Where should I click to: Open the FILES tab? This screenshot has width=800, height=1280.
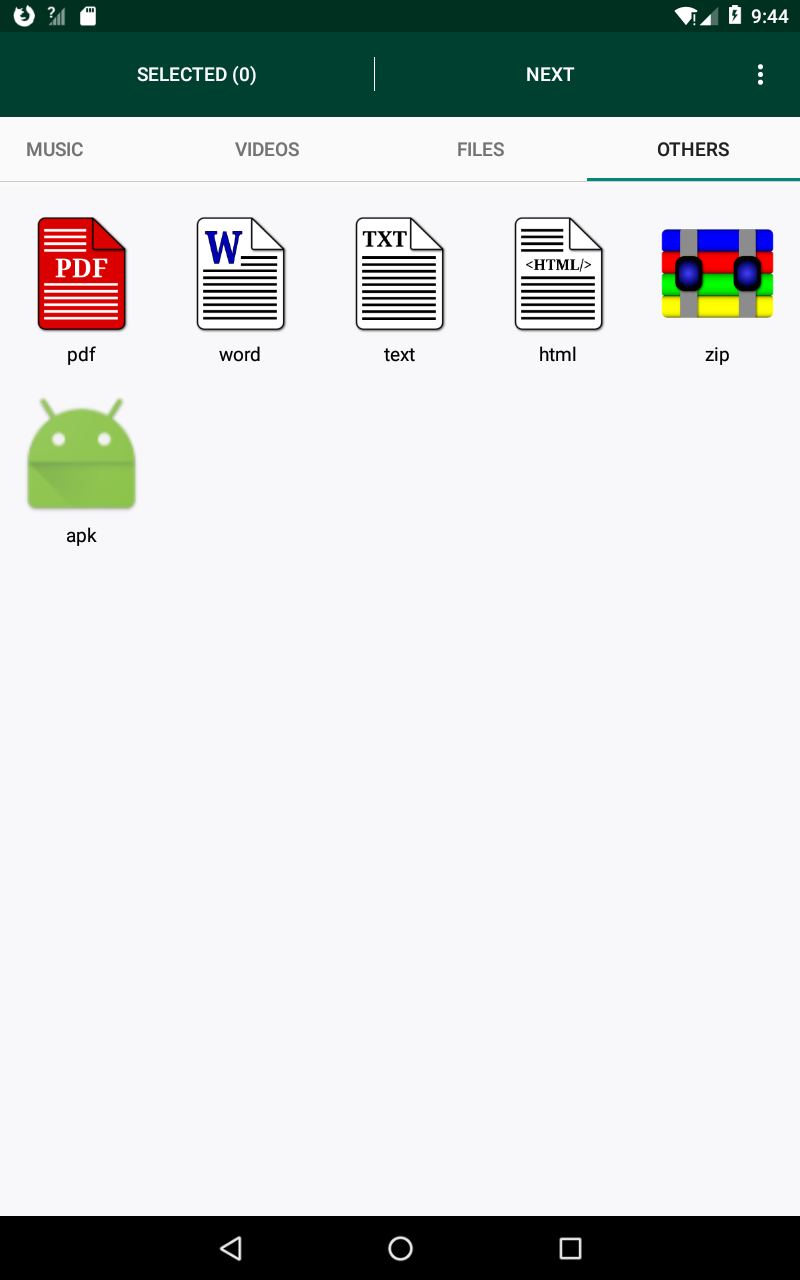point(480,149)
